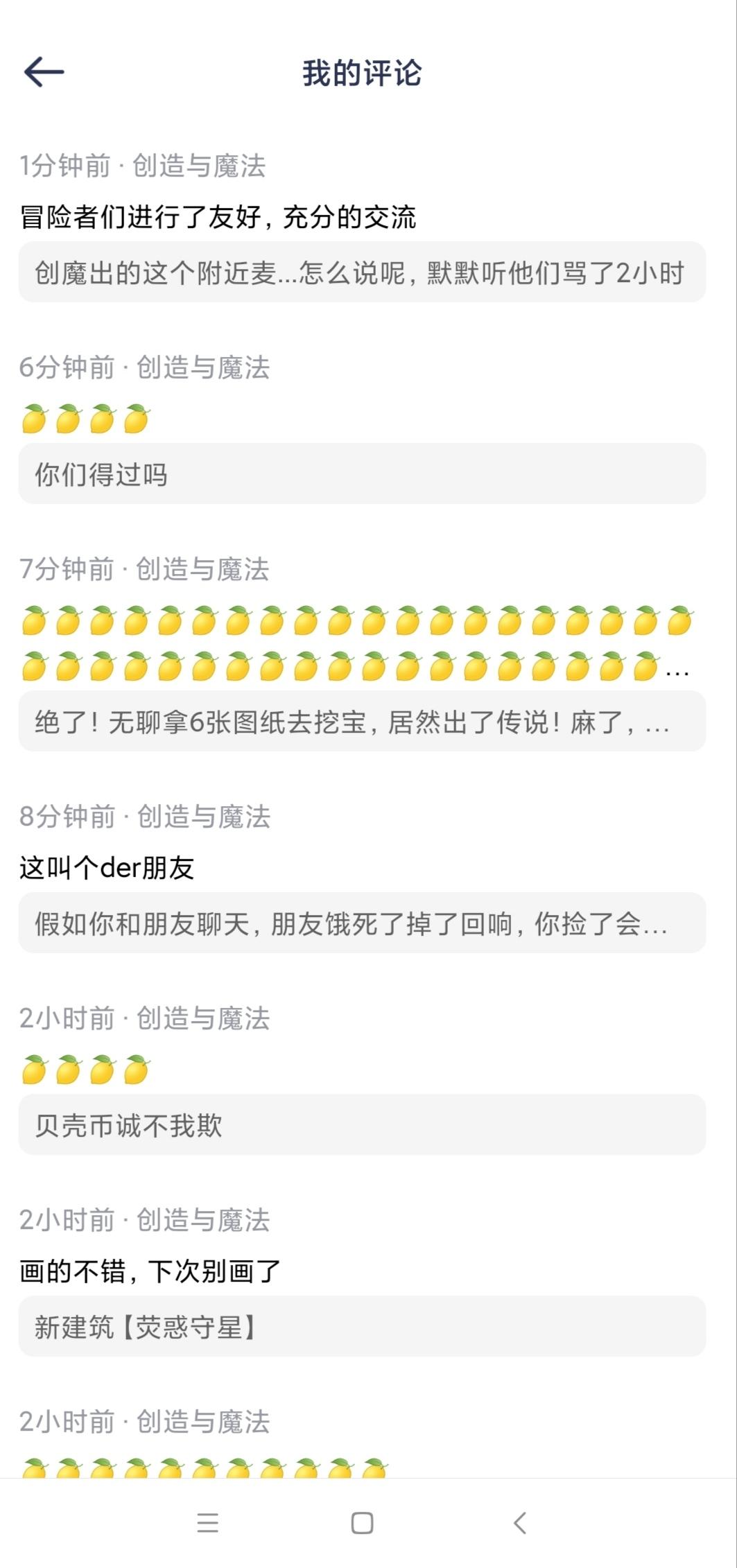Open the post 假如你和朋友聊天
This screenshot has width=737, height=1568.
tap(362, 923)
